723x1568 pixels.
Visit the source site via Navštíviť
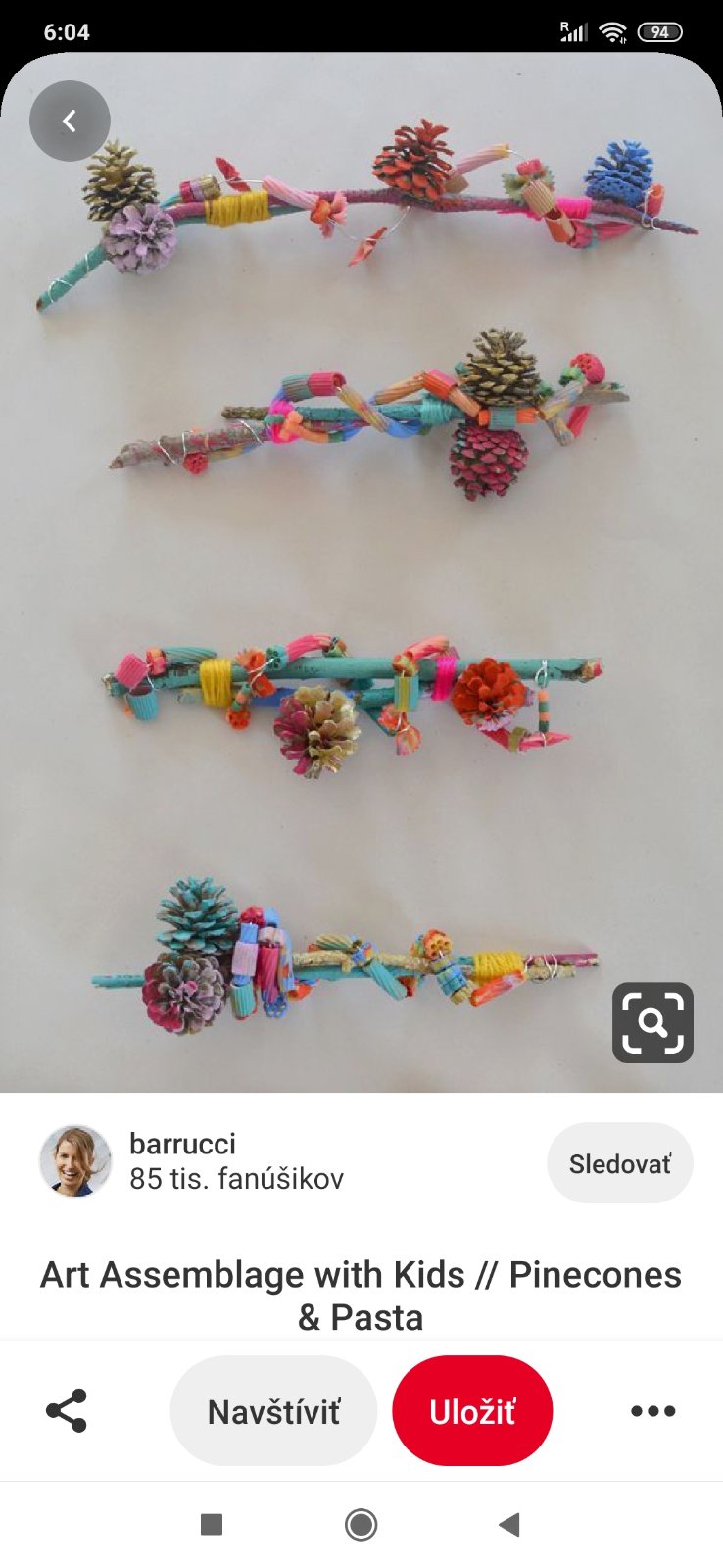coord(273,1411)
